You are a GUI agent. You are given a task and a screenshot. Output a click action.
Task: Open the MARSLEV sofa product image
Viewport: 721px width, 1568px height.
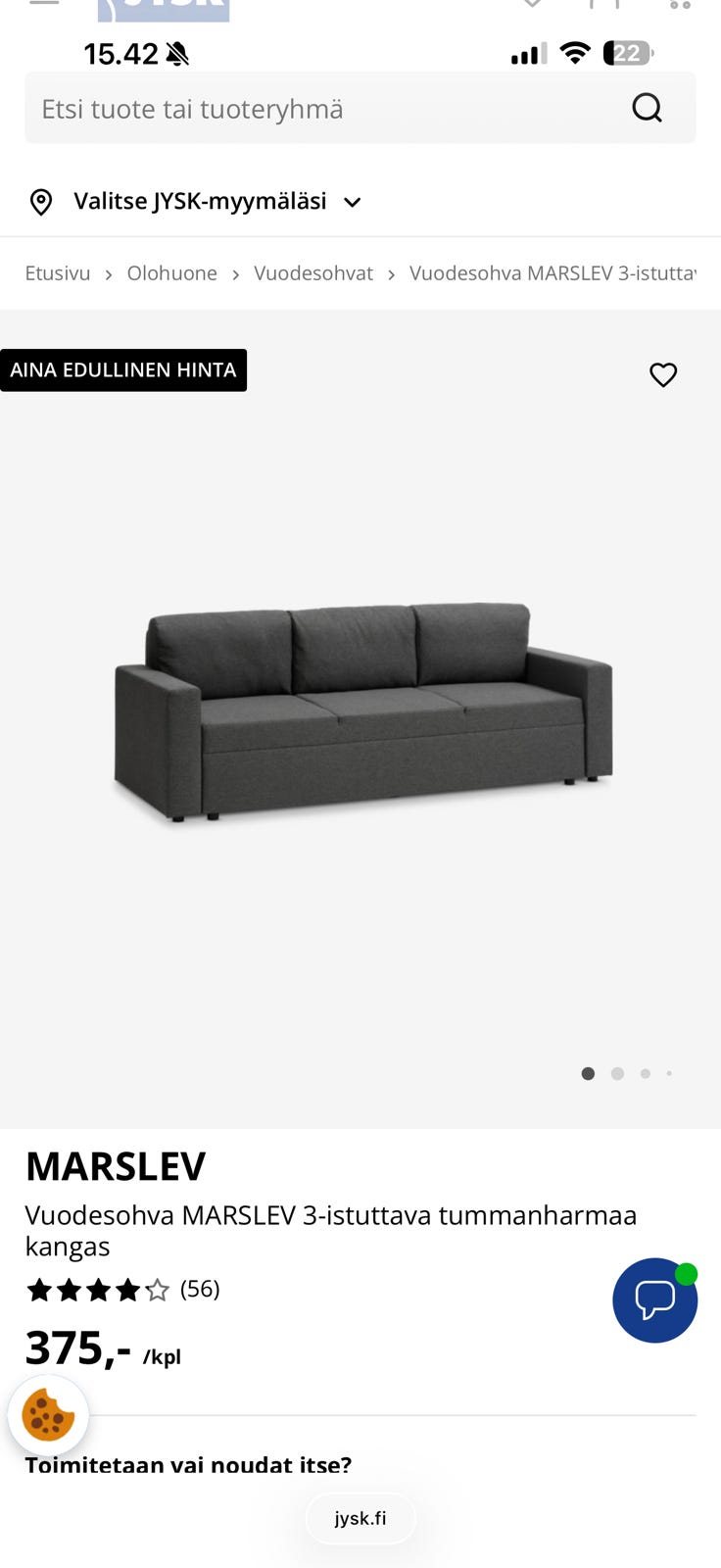pyautogui.click(x=362, y=710)
